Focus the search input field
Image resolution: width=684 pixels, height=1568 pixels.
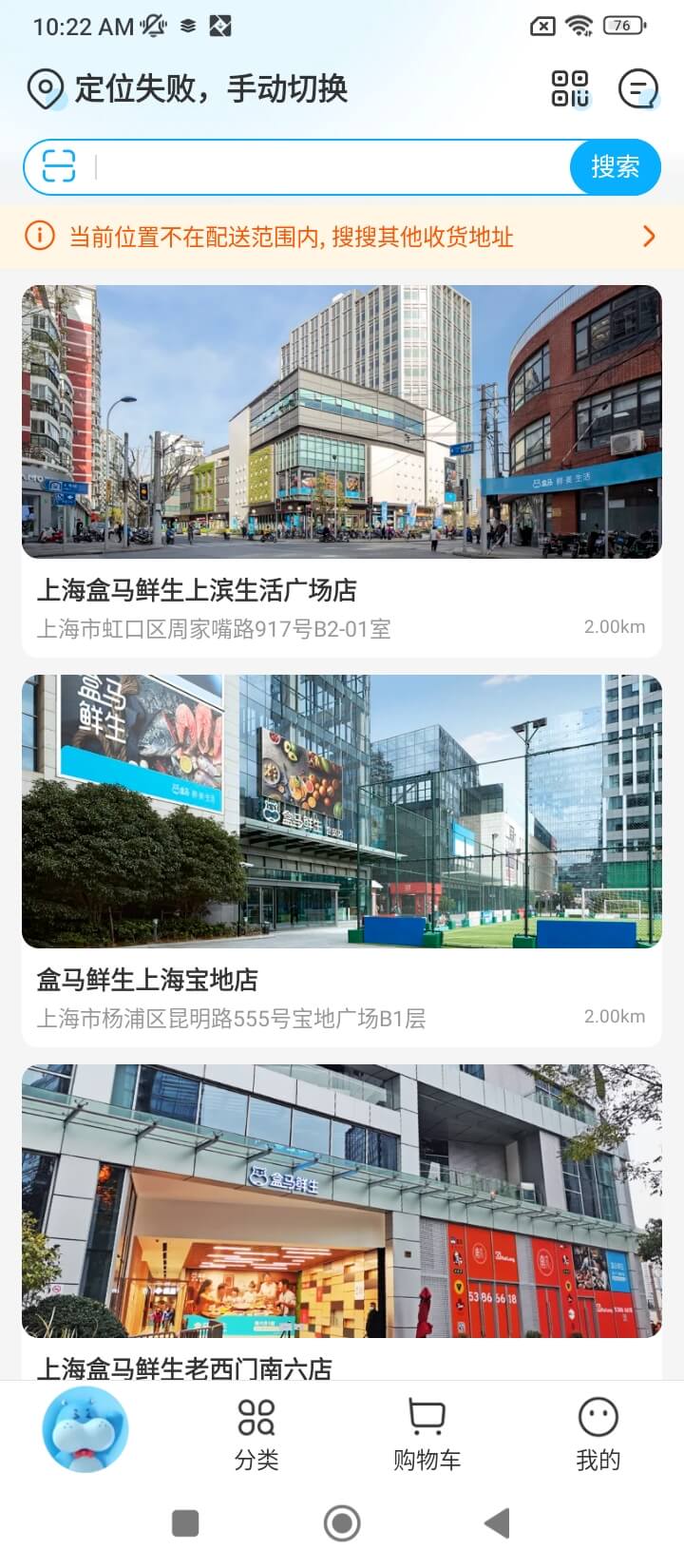point(332,167)
